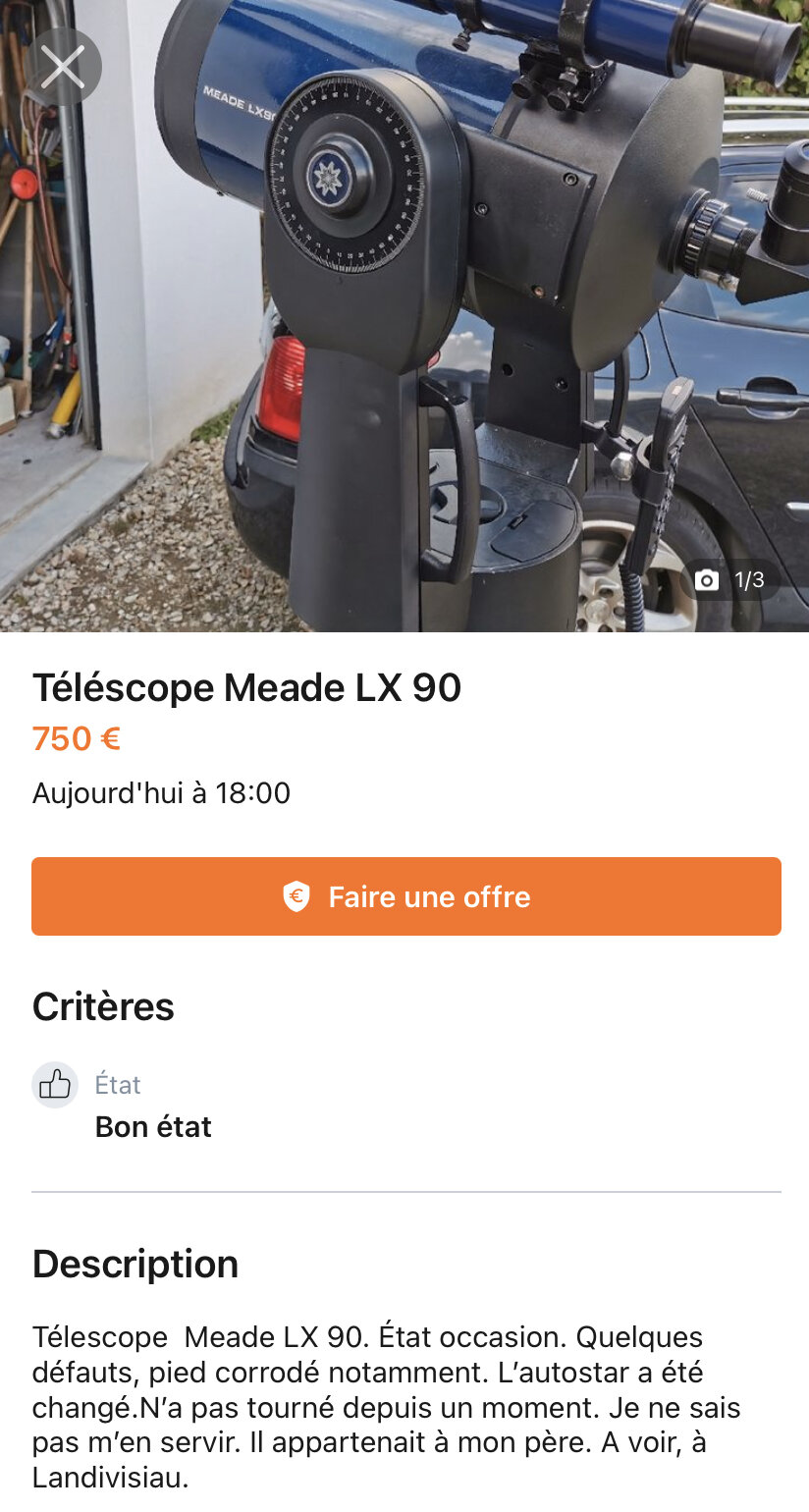
Task: Tap "Faire une offre" to make an offer
Action: point(406,896)
